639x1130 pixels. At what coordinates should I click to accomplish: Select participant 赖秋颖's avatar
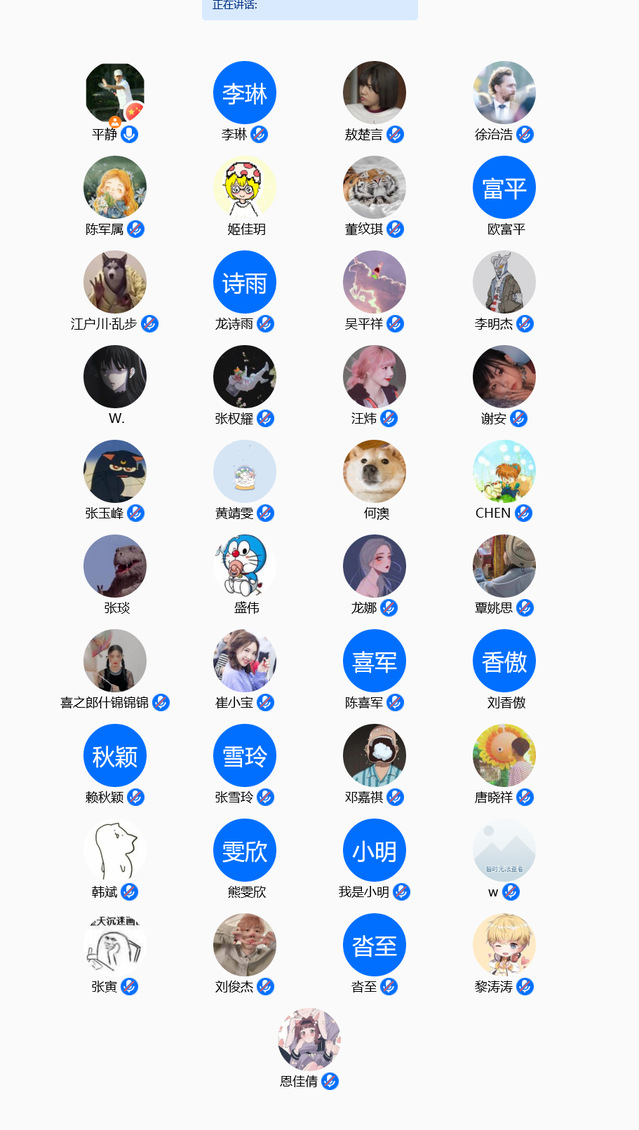(x=115, y=755)
